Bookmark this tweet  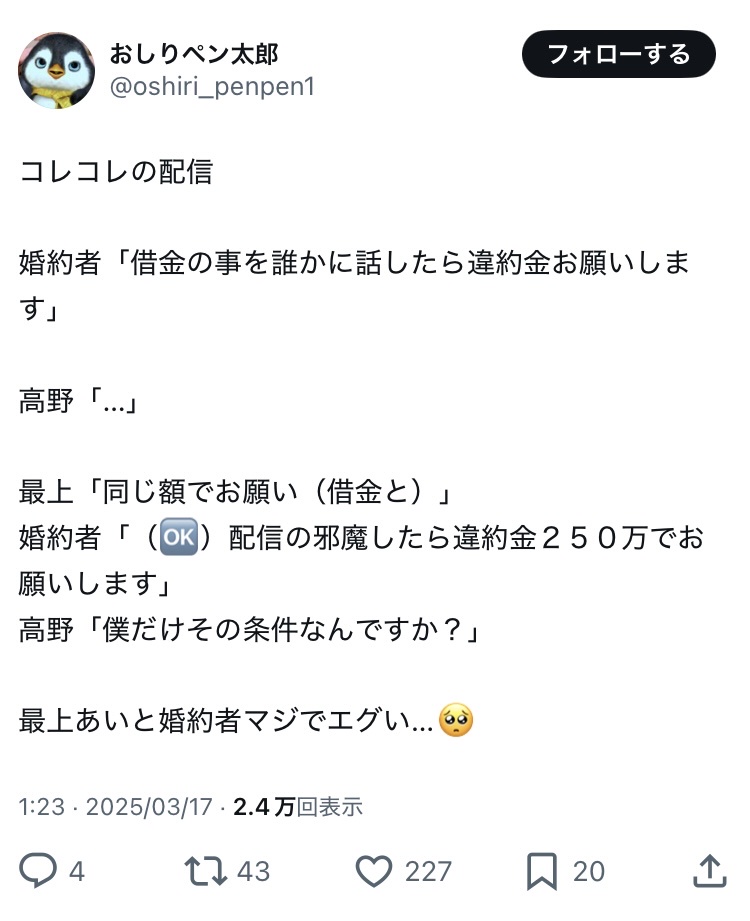tap(541, 871)
